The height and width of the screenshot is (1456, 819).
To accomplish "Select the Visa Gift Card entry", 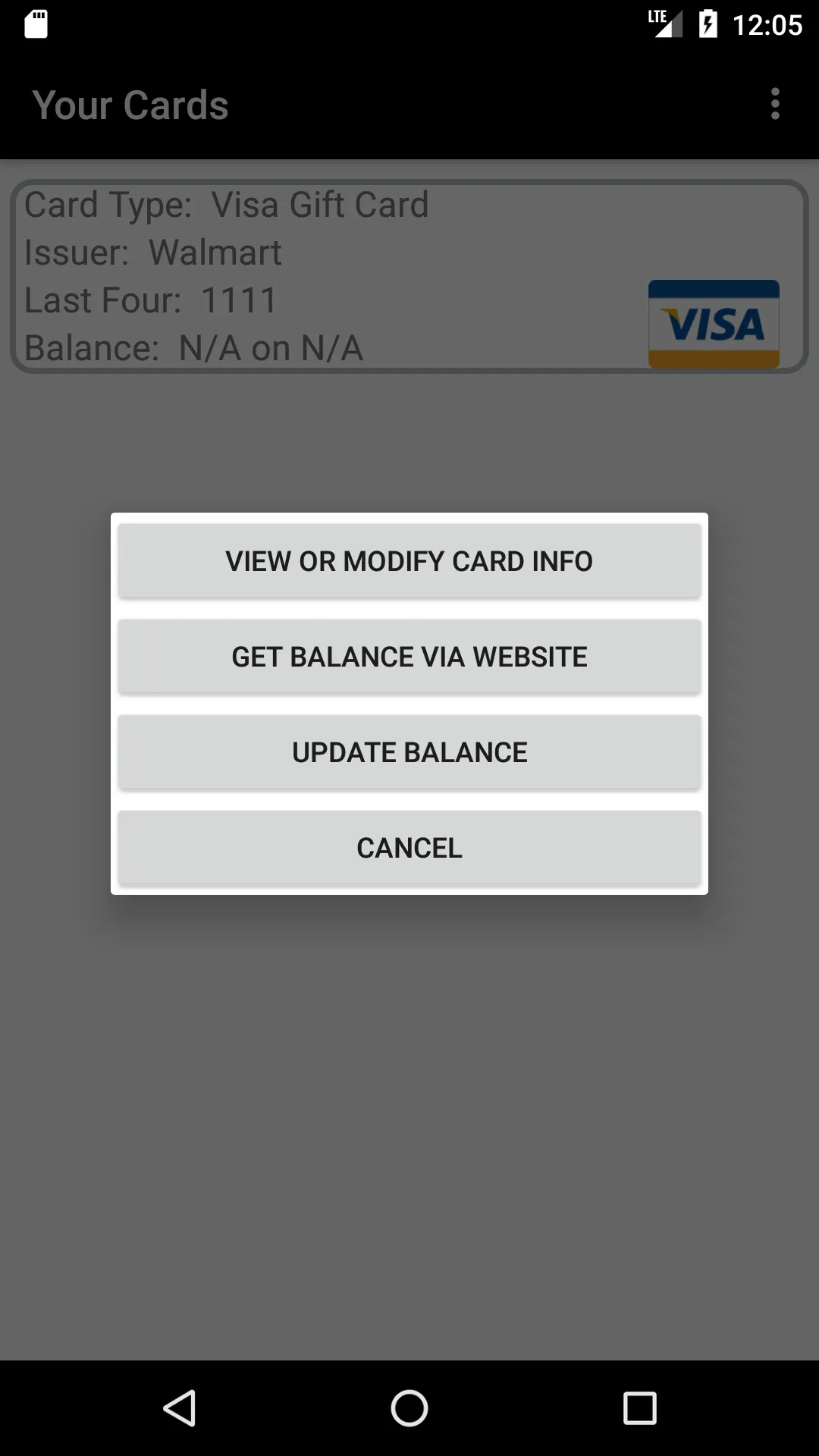I will tap(409, 276).
